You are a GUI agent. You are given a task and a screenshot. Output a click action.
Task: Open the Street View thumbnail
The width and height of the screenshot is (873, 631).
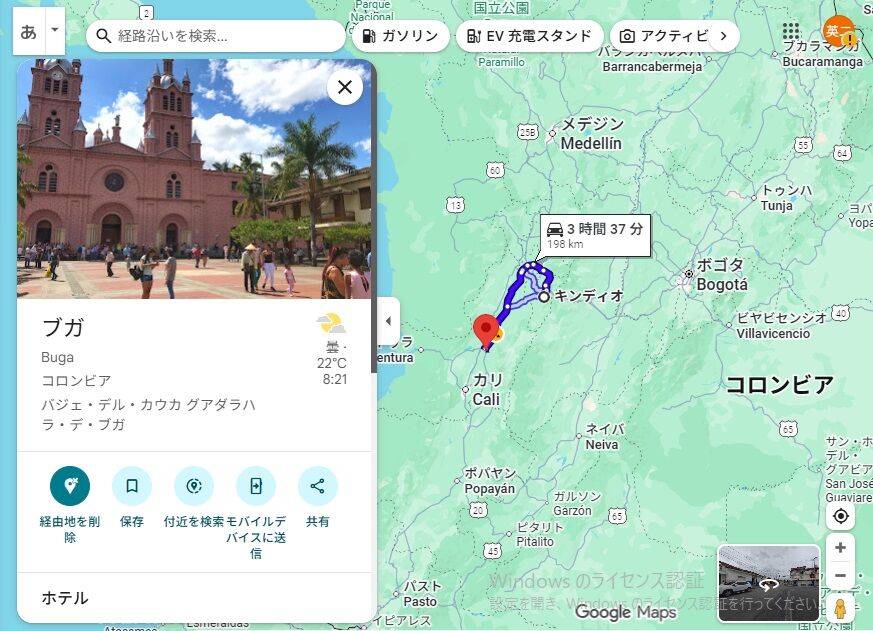pyautogui.click(x=768, y=583)
